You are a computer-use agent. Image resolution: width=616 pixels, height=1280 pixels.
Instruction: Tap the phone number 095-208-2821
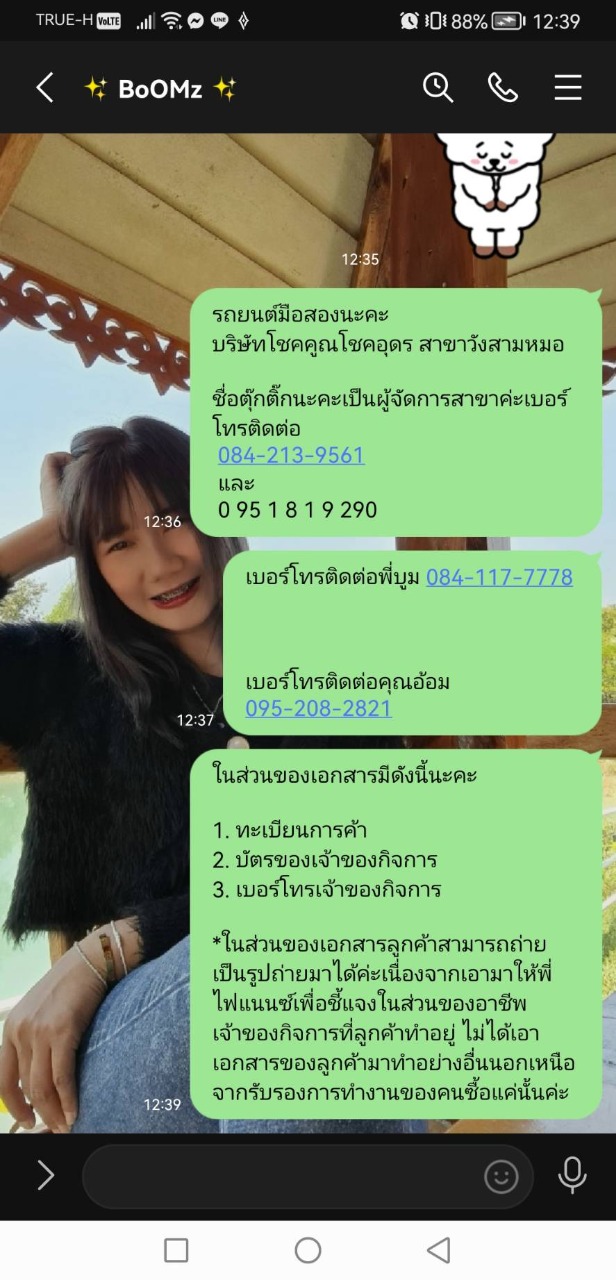pos(319,709)
